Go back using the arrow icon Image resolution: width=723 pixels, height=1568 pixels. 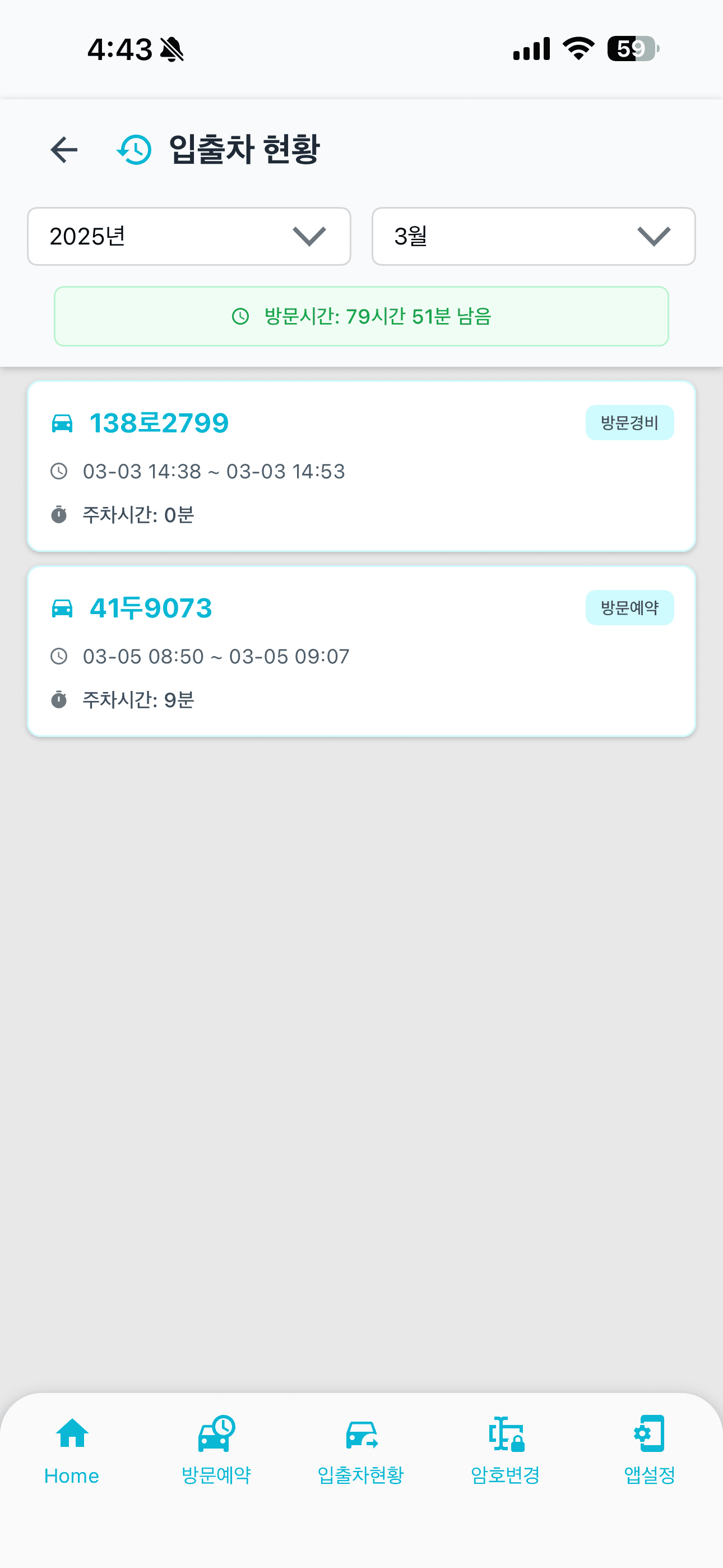64,150
